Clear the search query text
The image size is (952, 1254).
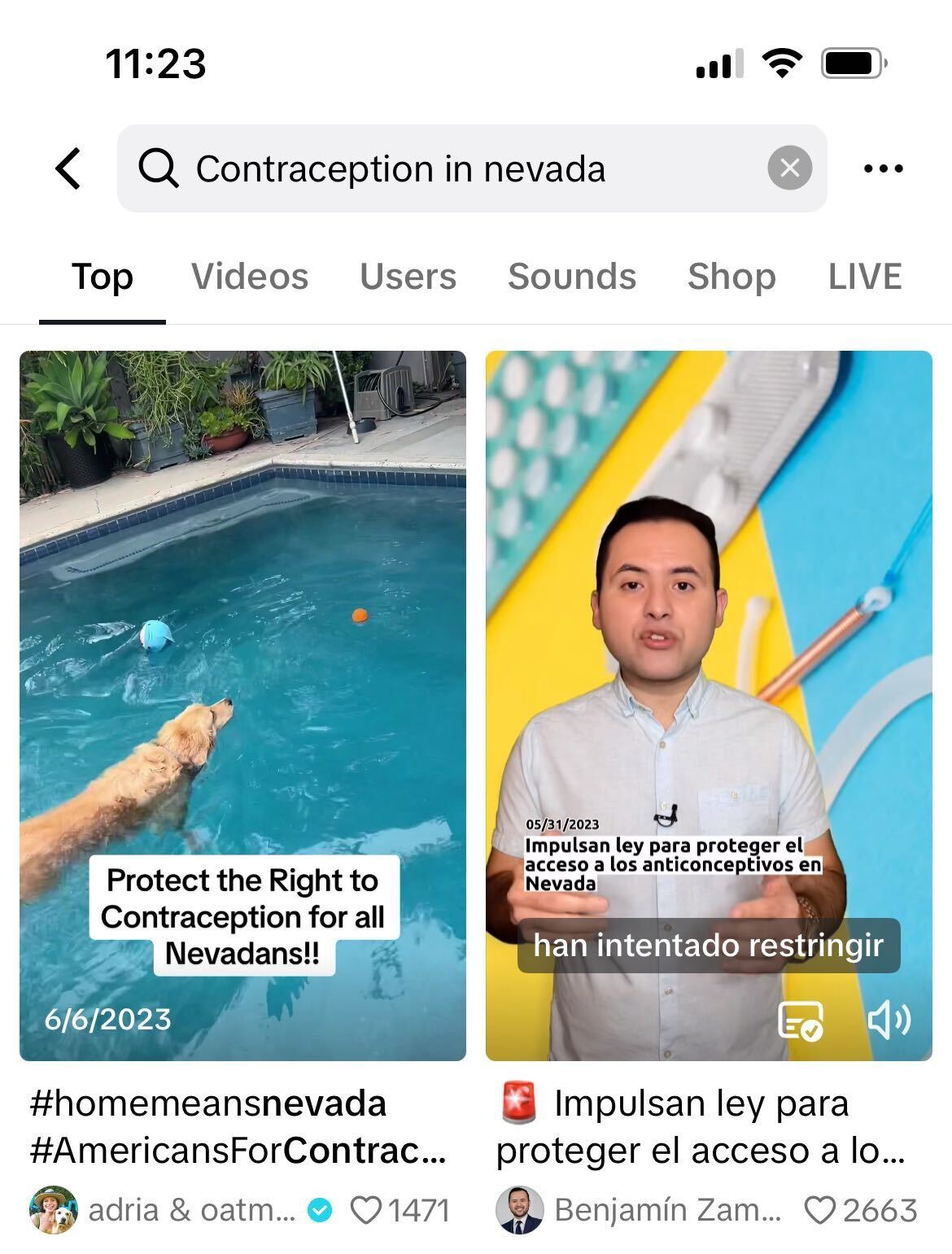(789, 168)
